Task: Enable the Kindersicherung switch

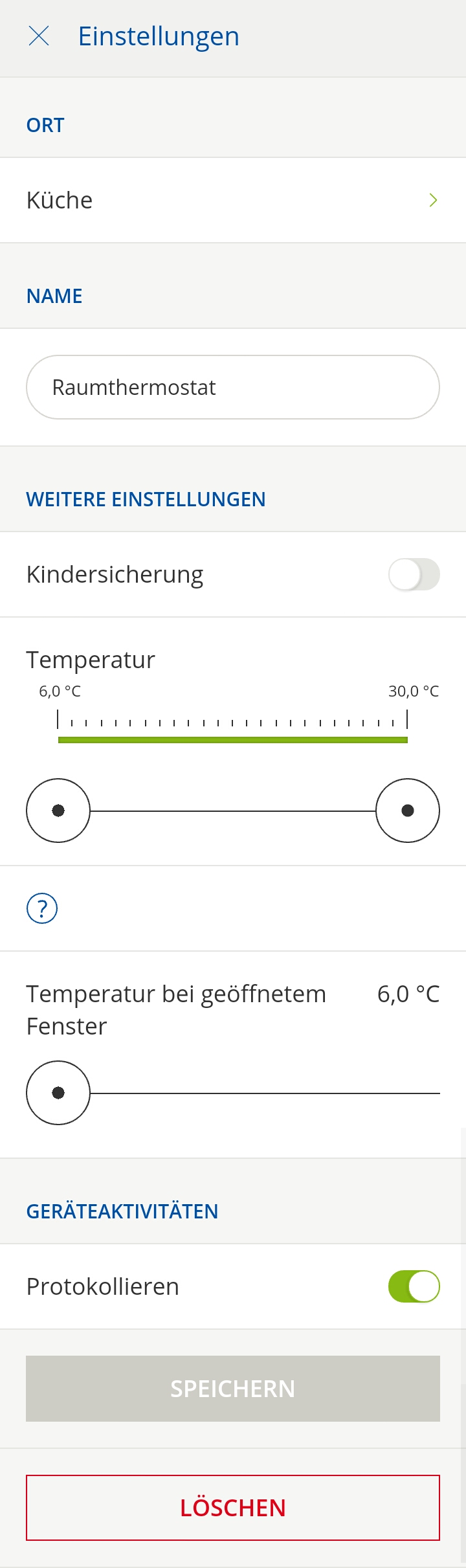Action: pyautogui.click(x=414, y=574)
